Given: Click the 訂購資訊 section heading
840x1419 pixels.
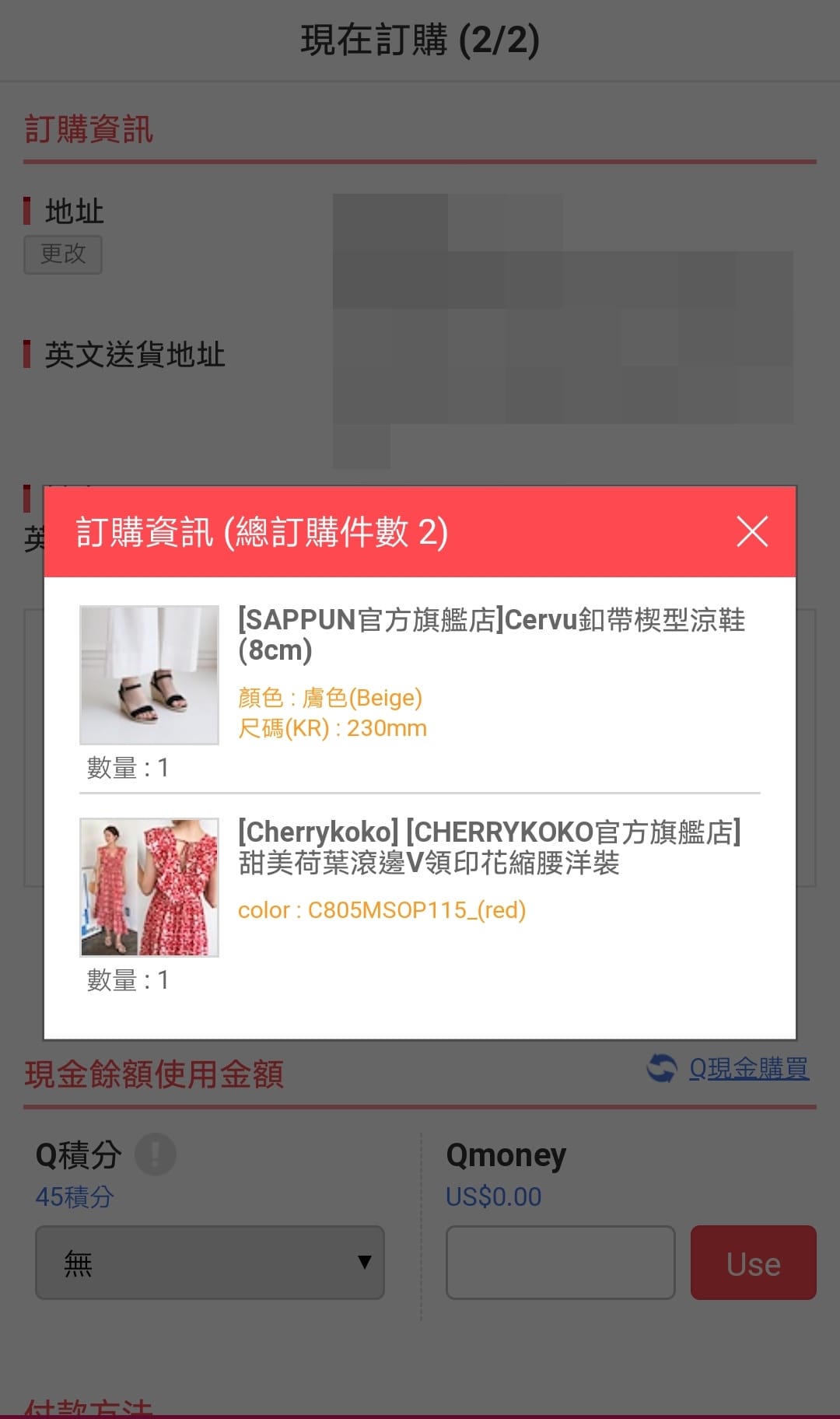Looking at the screenshot, I should point(88,129).
